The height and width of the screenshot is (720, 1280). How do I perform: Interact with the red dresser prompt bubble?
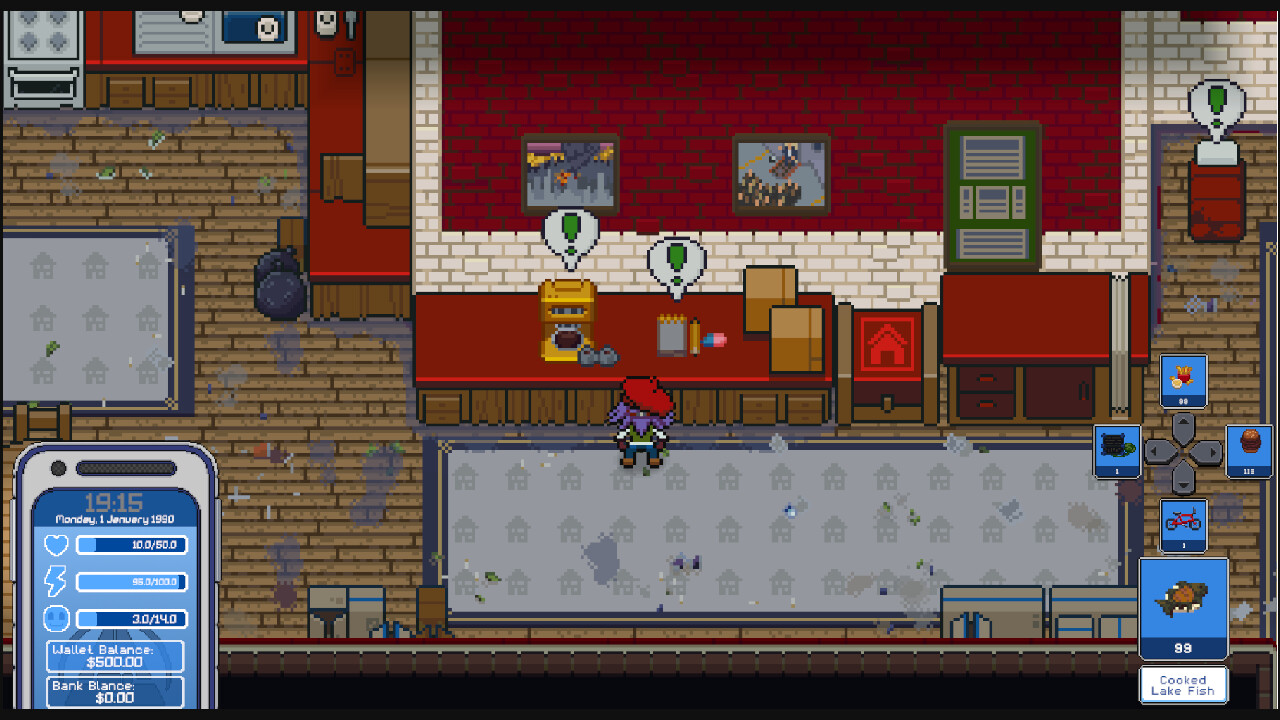[1216, 105]
